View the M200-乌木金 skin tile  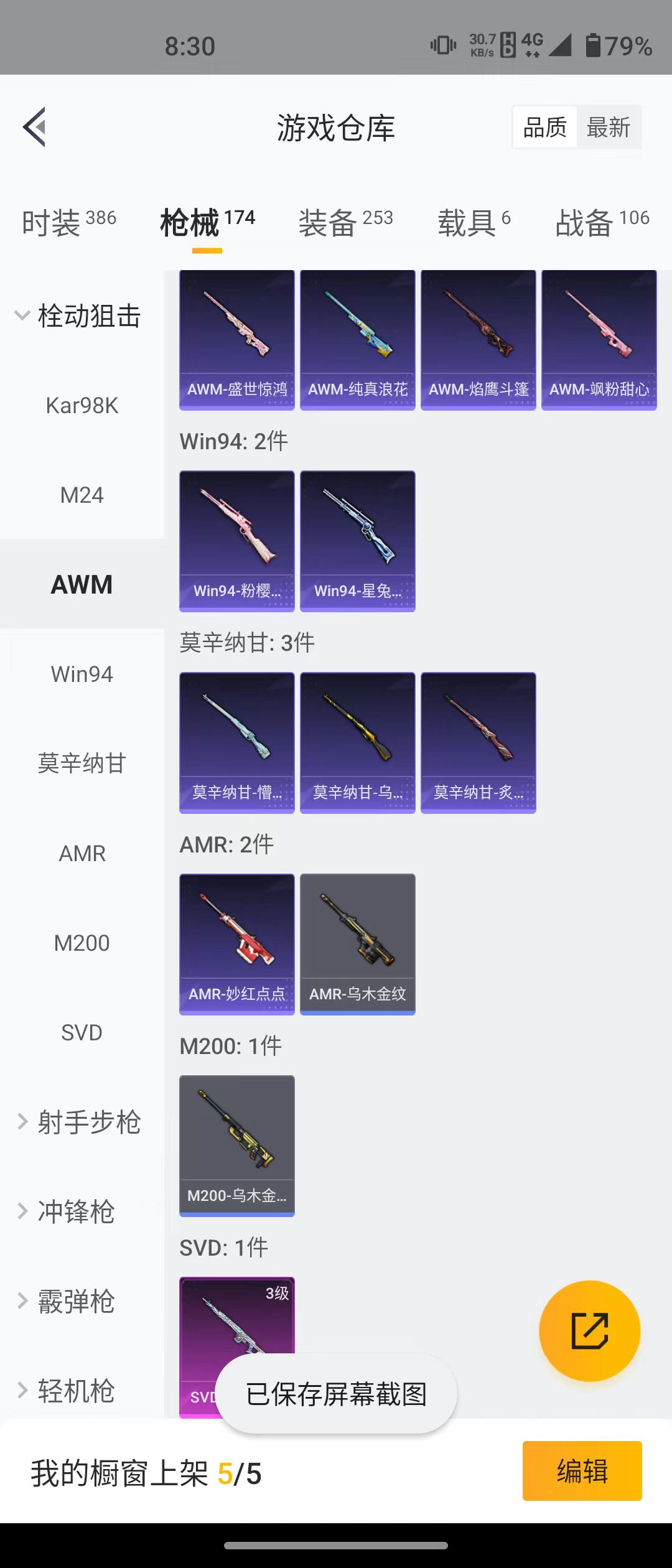pyautogui.click(x=237, y=1145)
